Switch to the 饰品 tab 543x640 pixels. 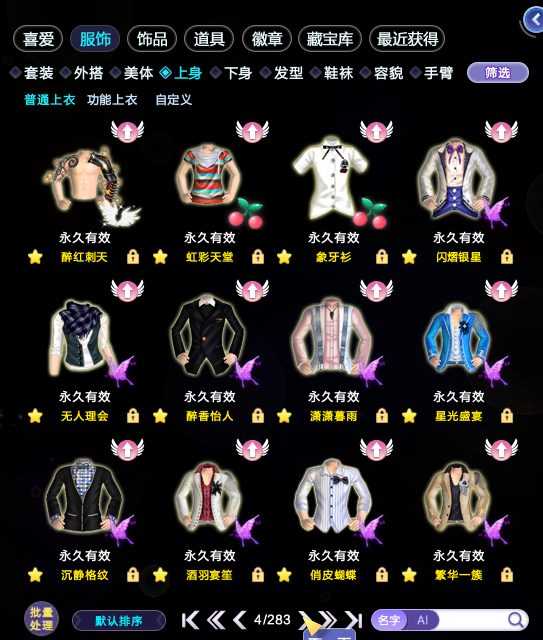tap(152, 39)
